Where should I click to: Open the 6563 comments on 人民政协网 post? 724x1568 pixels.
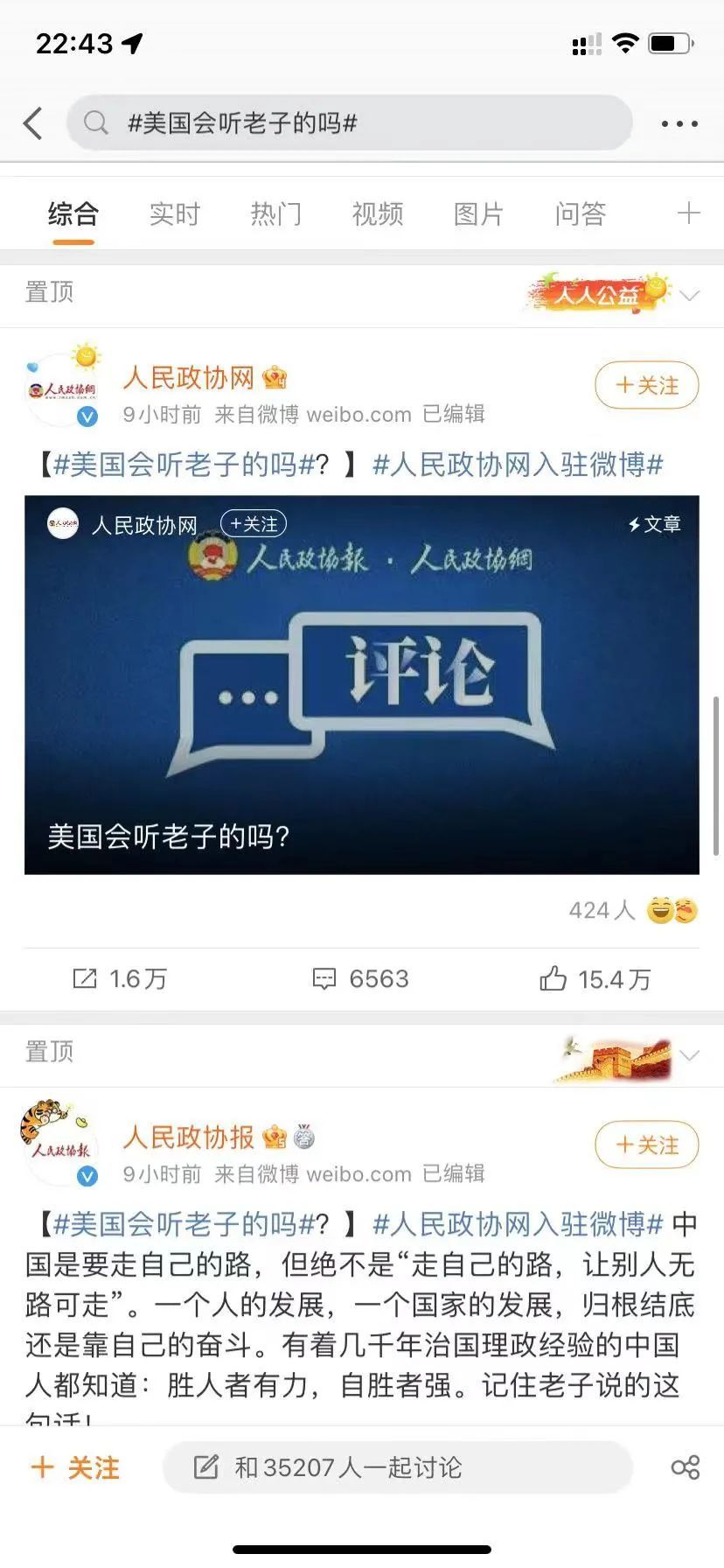pos(361,978)
